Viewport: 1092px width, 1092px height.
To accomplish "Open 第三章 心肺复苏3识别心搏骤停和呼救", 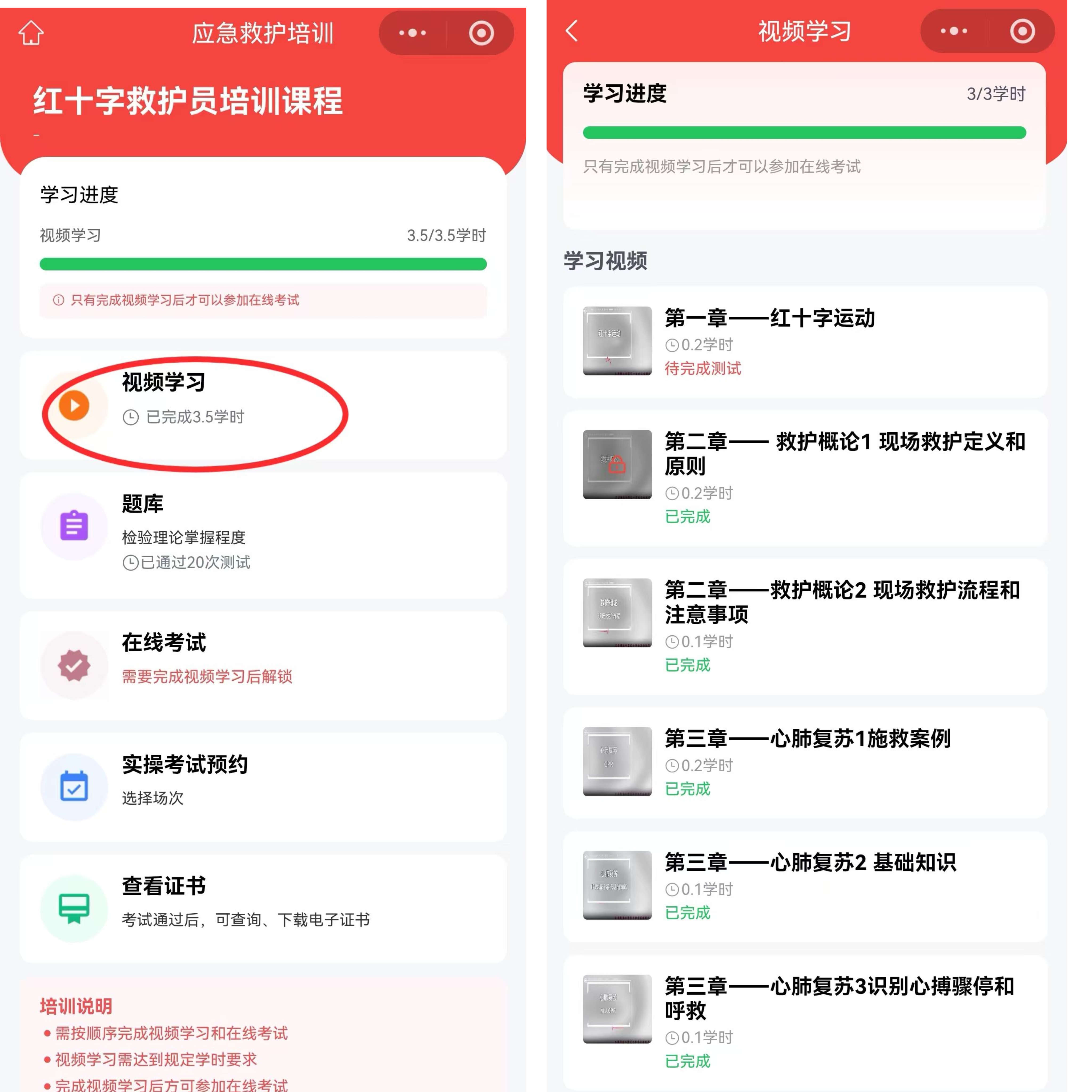I will coord(805,1022).
